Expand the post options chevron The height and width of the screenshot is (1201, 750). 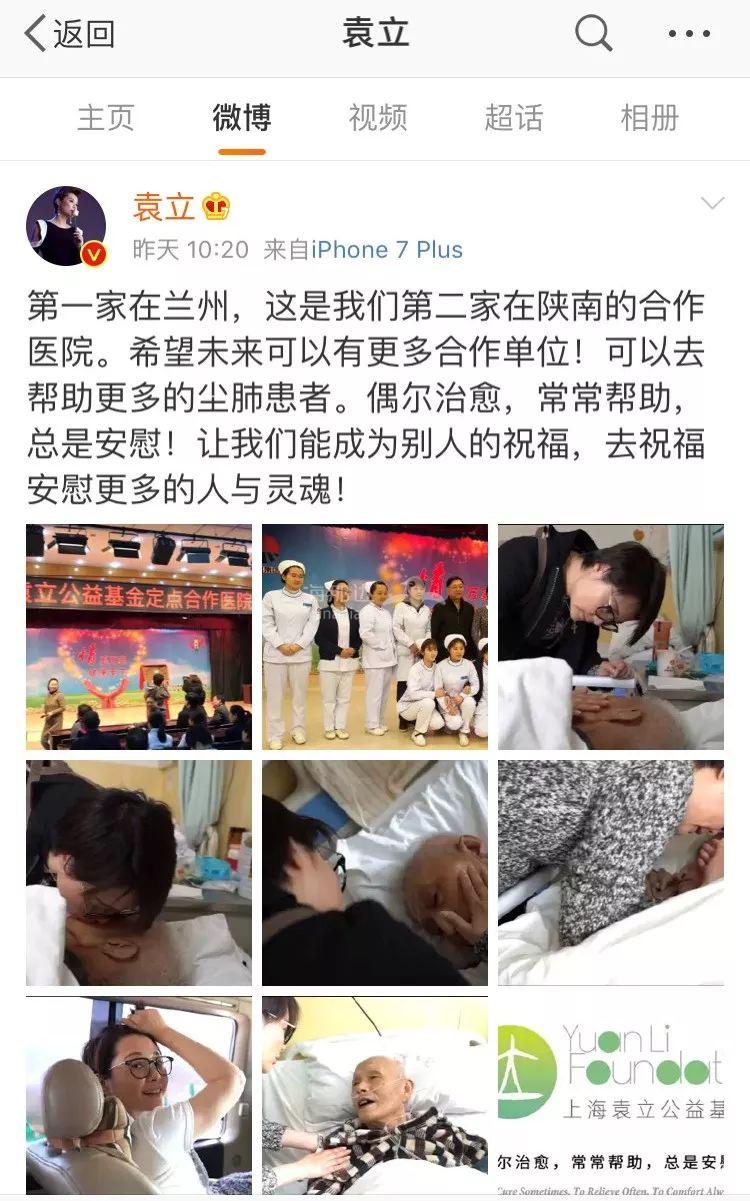712,204
